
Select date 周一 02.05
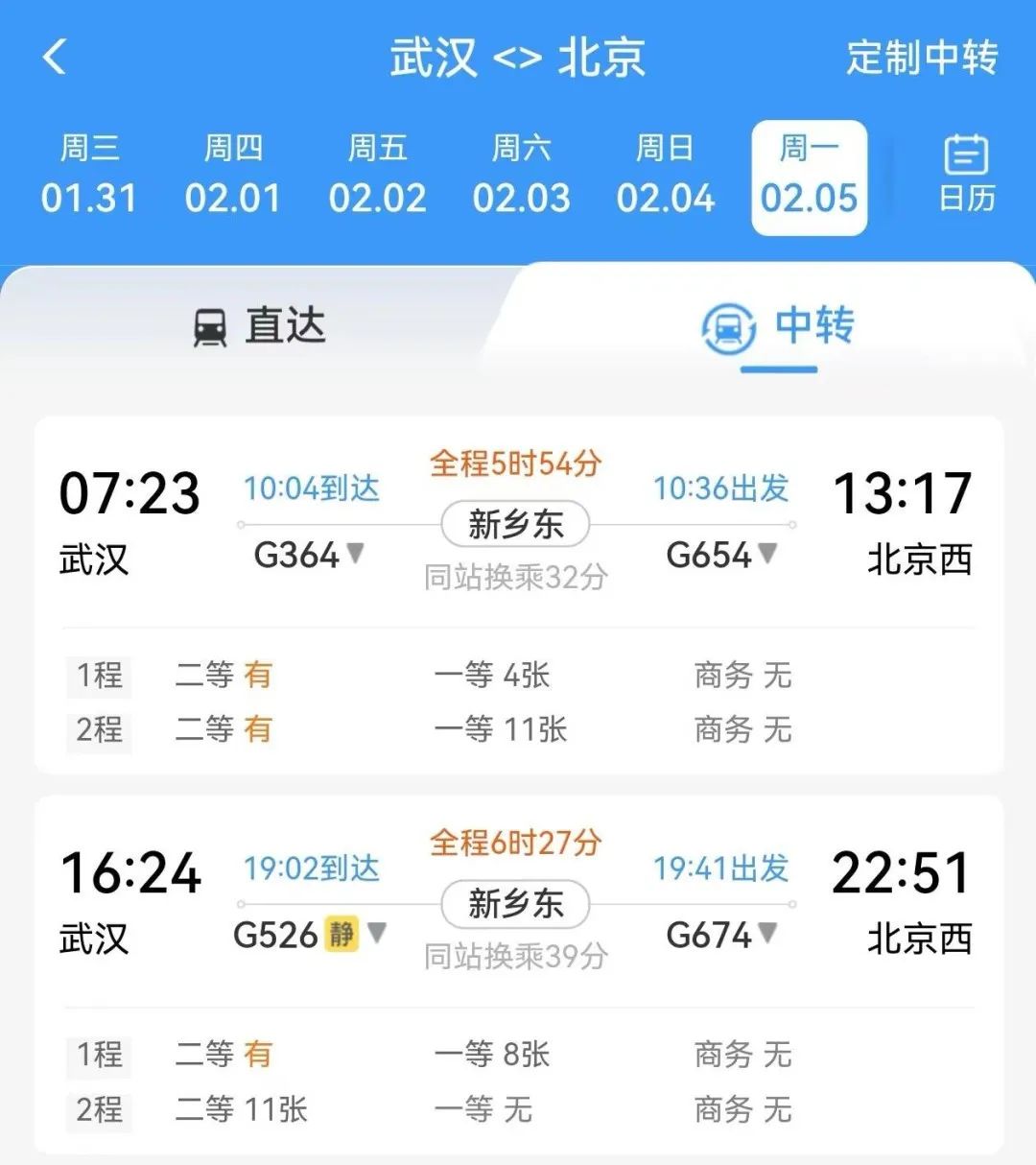809,177
